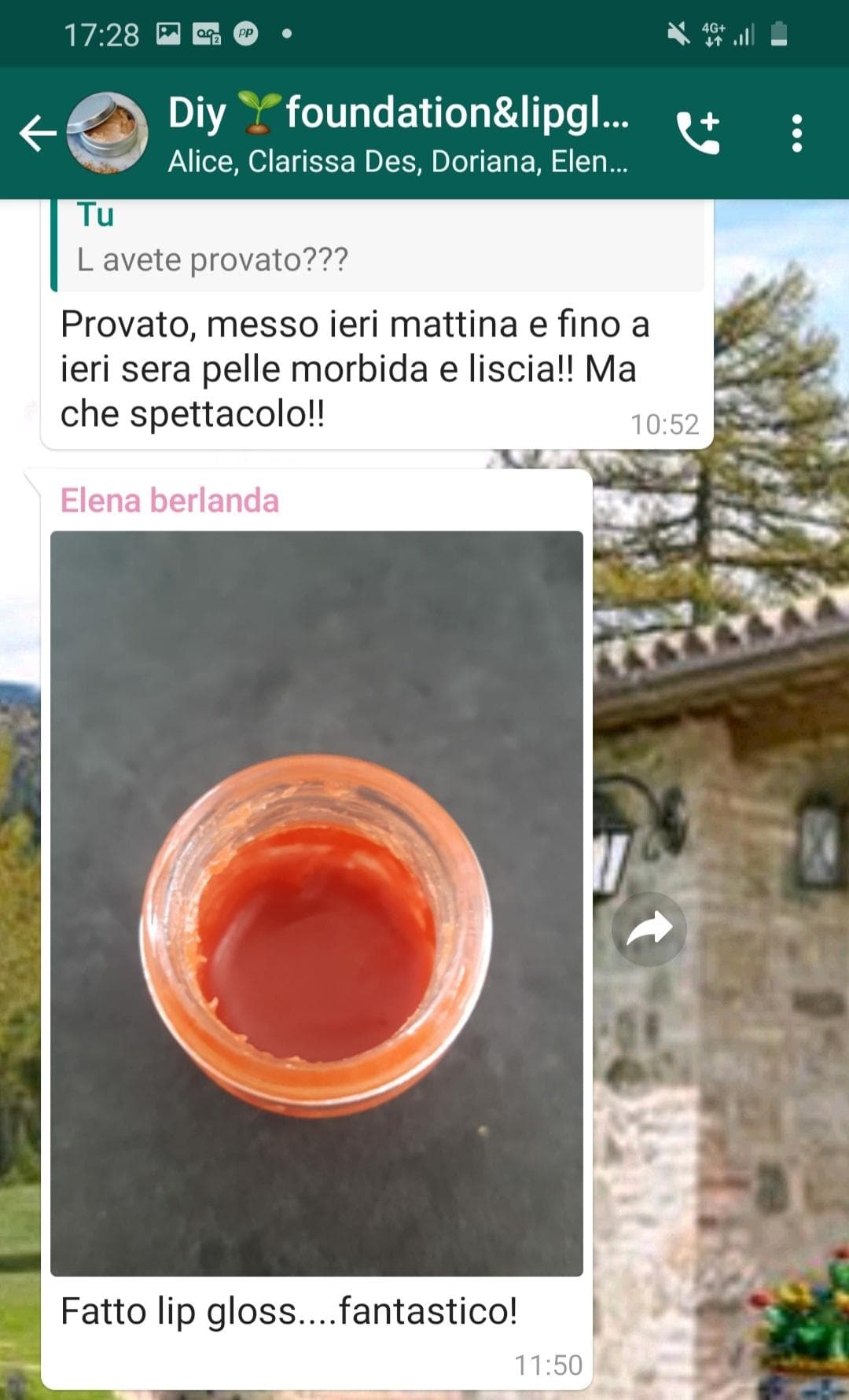
Task: Forward Elena berlanda's photo message
Action: tap(649, 929)
